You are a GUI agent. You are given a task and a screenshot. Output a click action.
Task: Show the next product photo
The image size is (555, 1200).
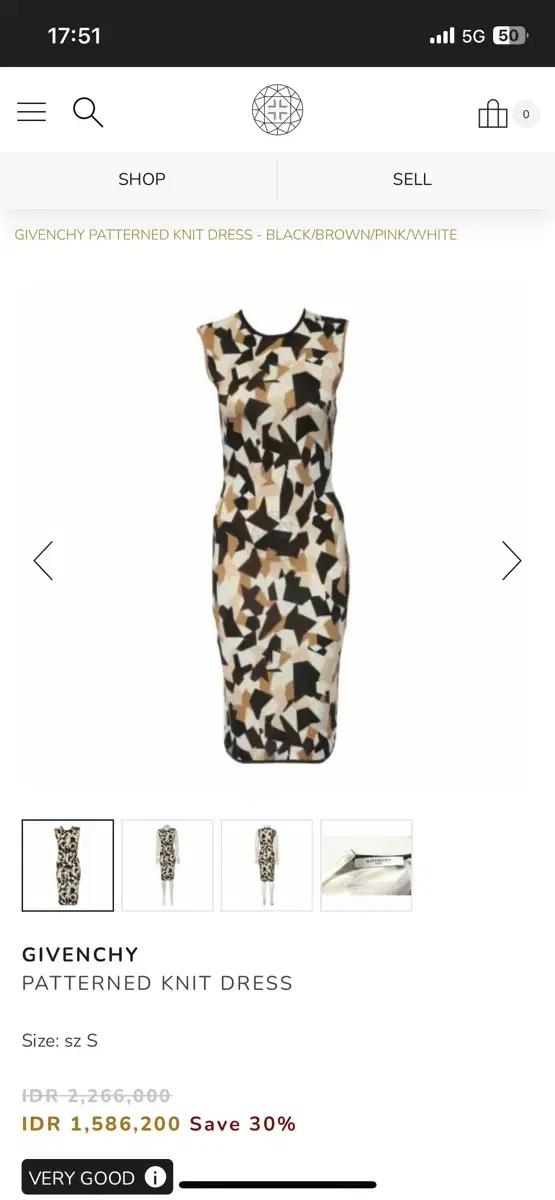tap(511, 561)
